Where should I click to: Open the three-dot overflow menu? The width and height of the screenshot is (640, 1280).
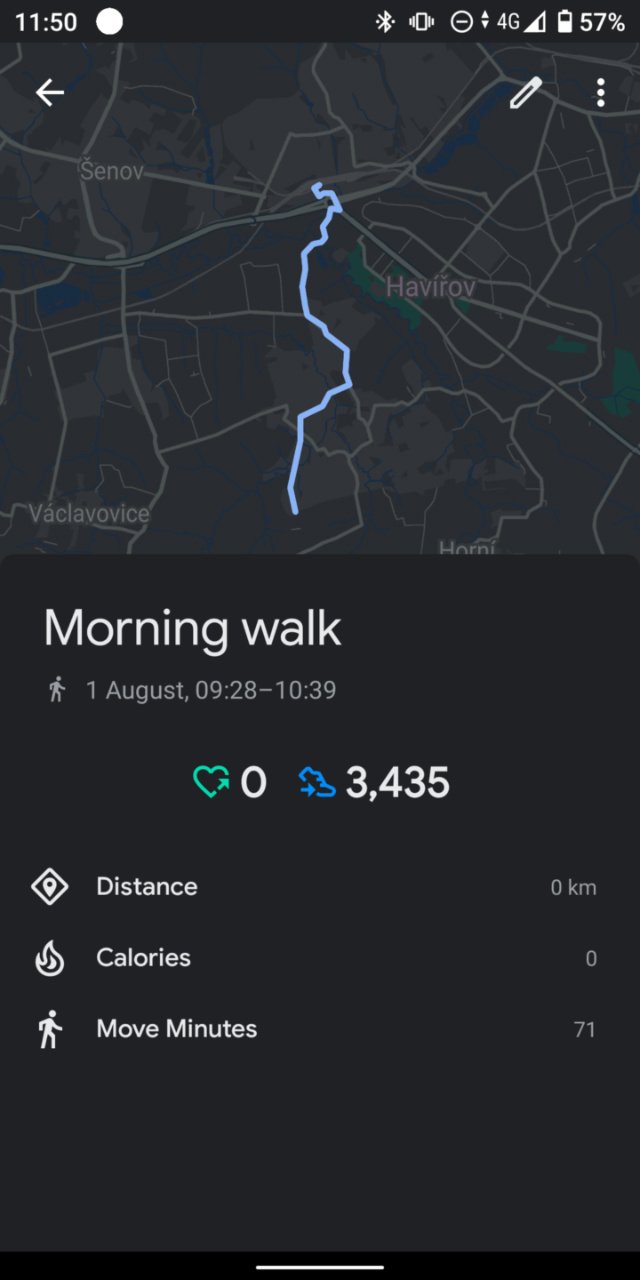[x=600, y=93]
